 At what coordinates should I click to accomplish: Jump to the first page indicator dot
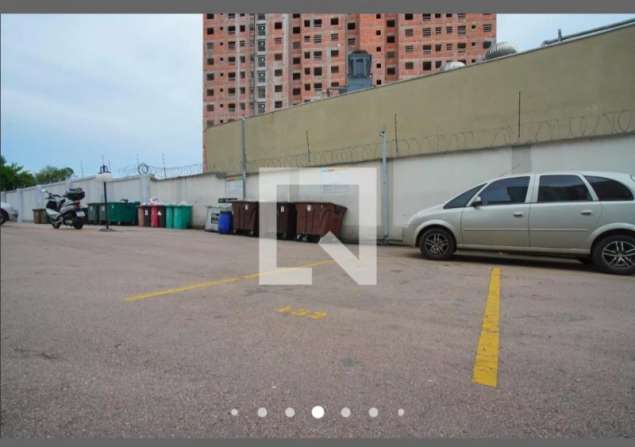pyautogui.click(x=234, y=412)
